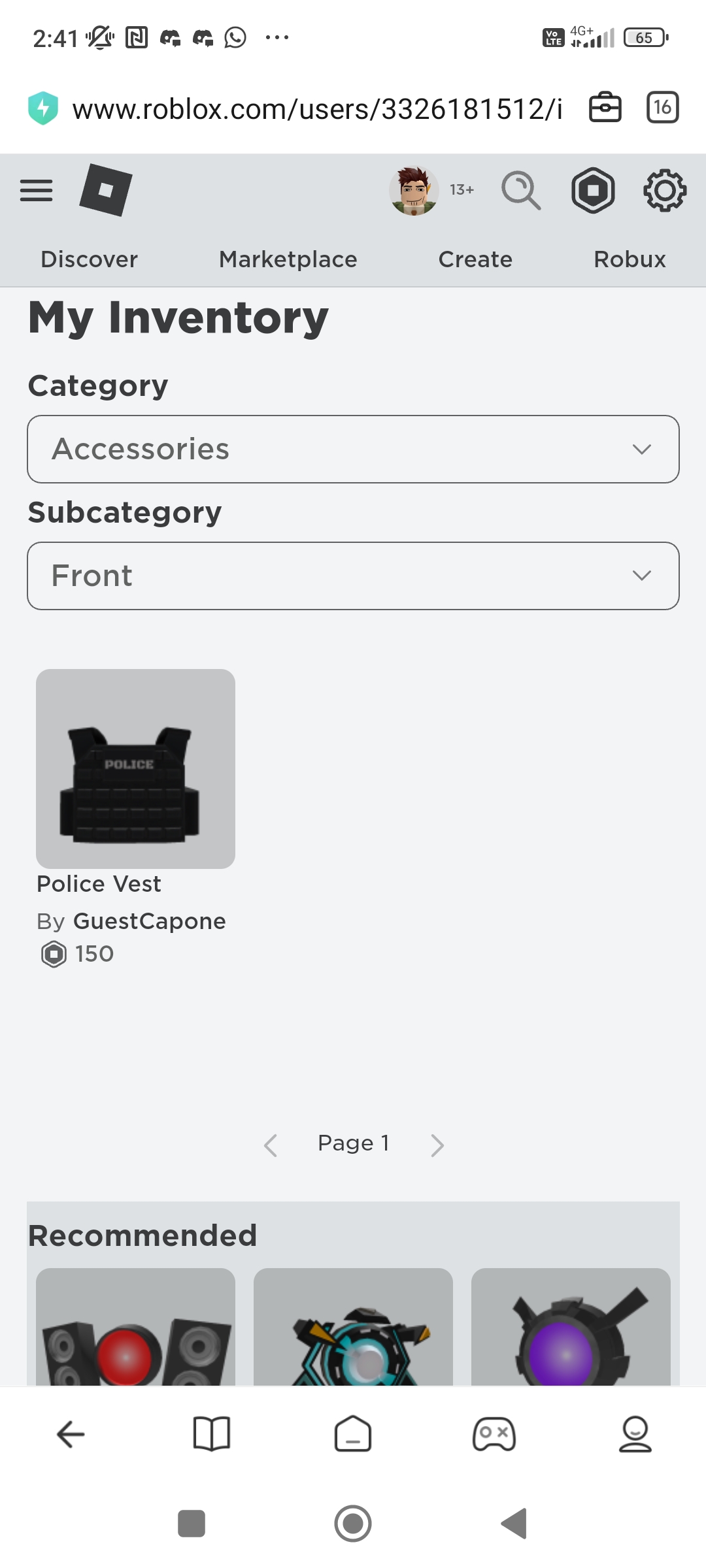Open the user avatar profile
The image size is (706, 1568).
pyautogui.click(x=414, y=190)
